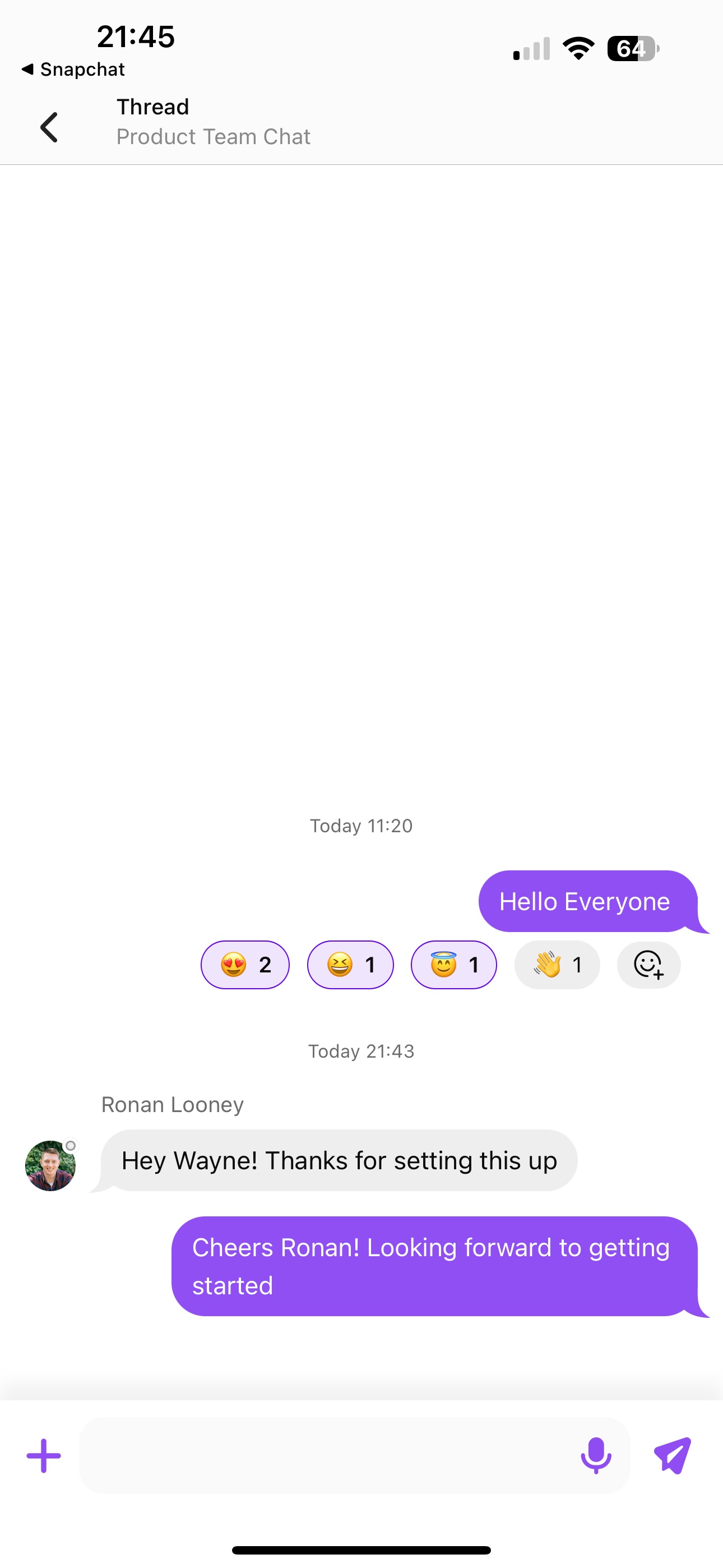Open the plus attachment menu
Screen dimensions: 723x1568
pyautogui.click(x=44, y=1455)
